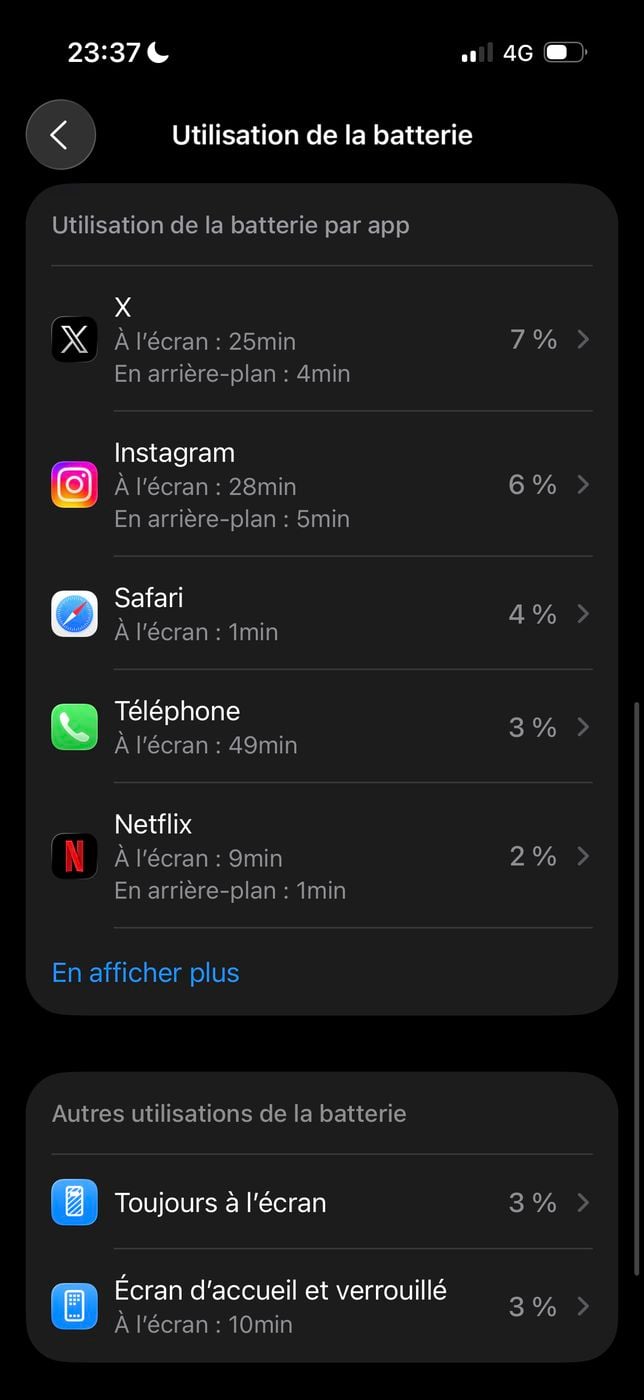Viewport: 644px width, 1400px height.
Task: Open Safari battery usage details
Action: pos(320,614)
